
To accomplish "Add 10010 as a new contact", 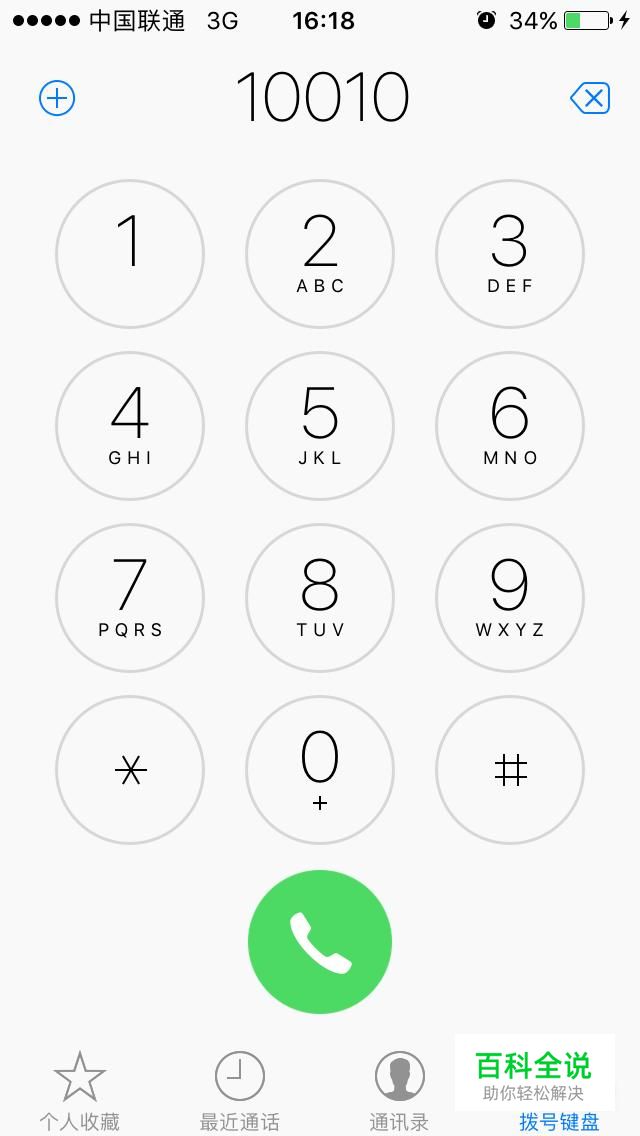I will [57, 98].
